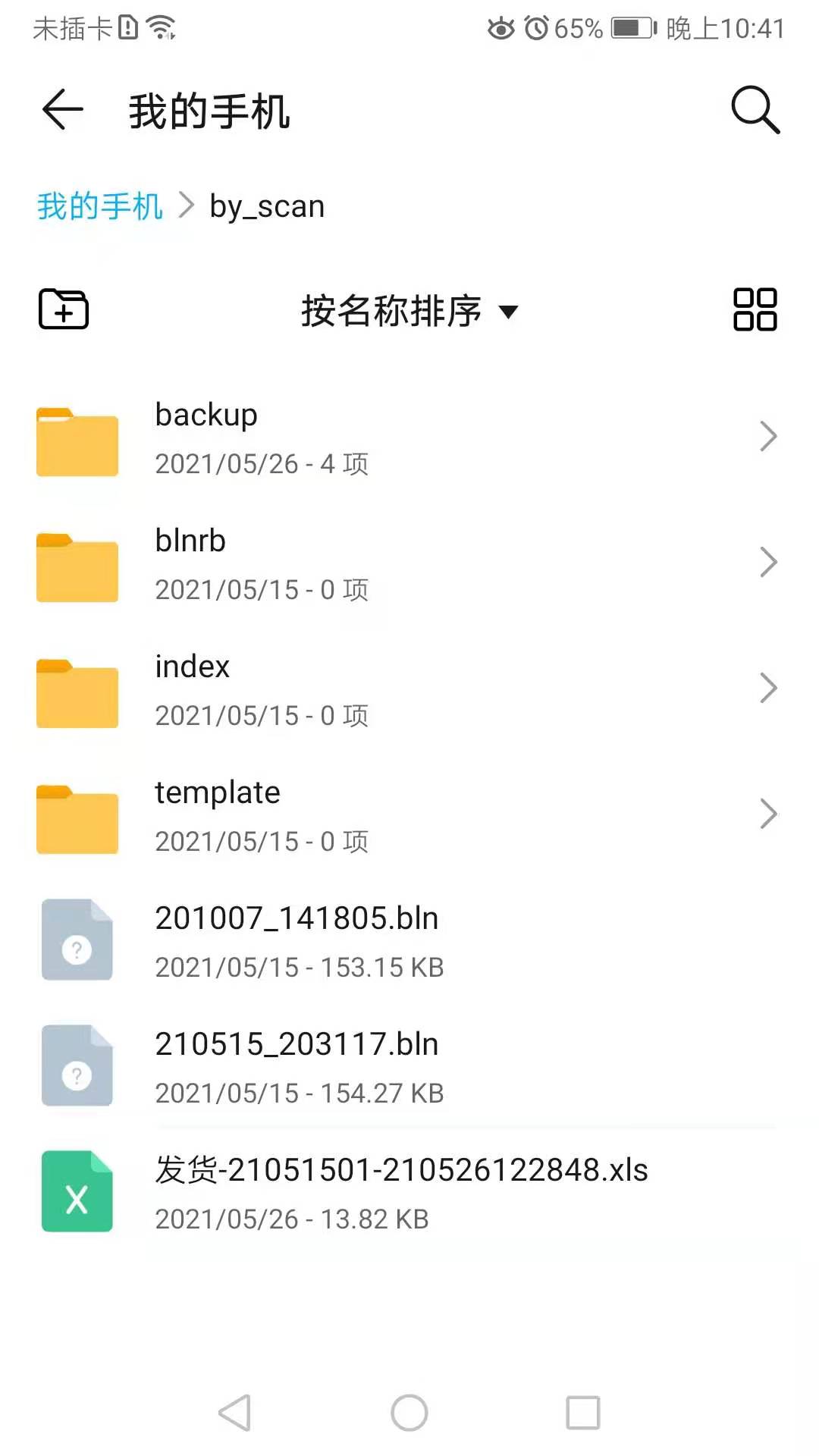Screen dimensions: 819x1456
Task: Open the 发货-21051501 xls spreadsheet
Action: 409,1194
